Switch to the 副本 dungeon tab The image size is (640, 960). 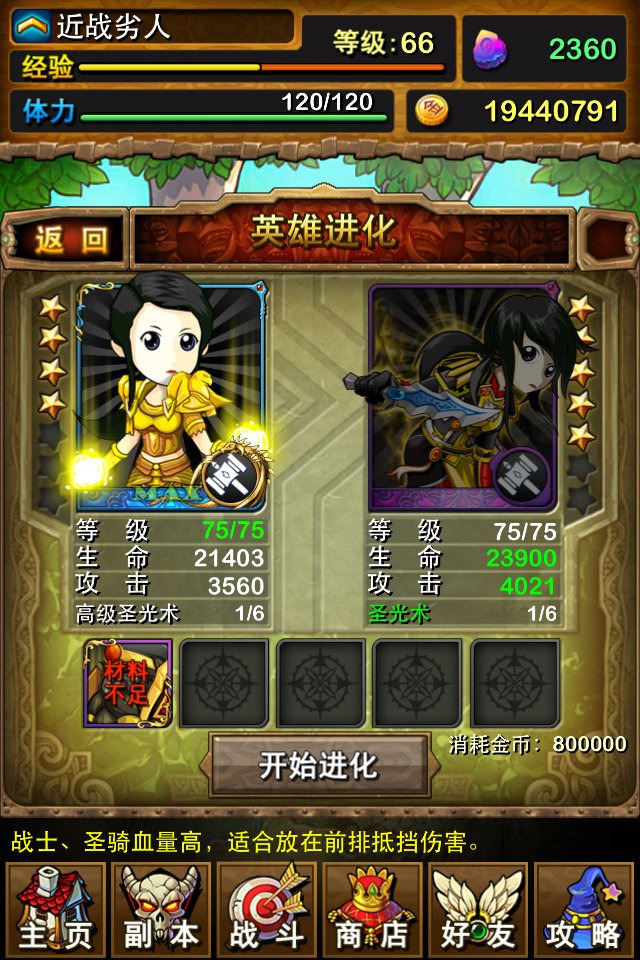[162, 910]
